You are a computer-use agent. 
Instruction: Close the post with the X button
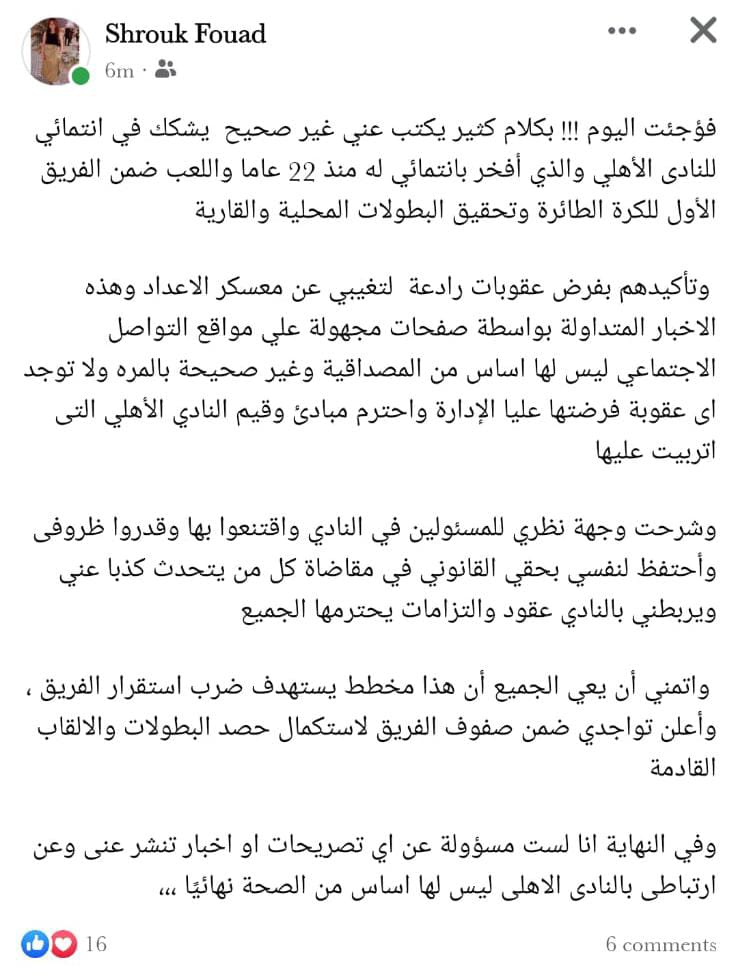703,31
